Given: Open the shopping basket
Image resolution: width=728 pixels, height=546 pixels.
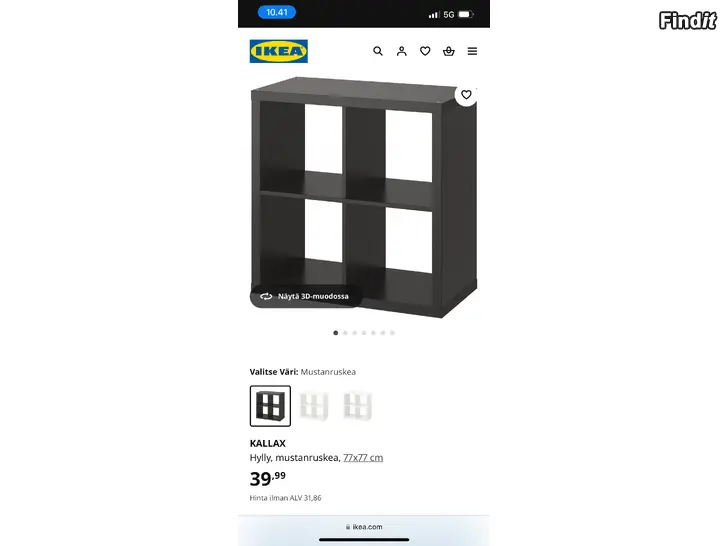Looking at the screenshot, I should pyautogui.click(x=449, y=51).
